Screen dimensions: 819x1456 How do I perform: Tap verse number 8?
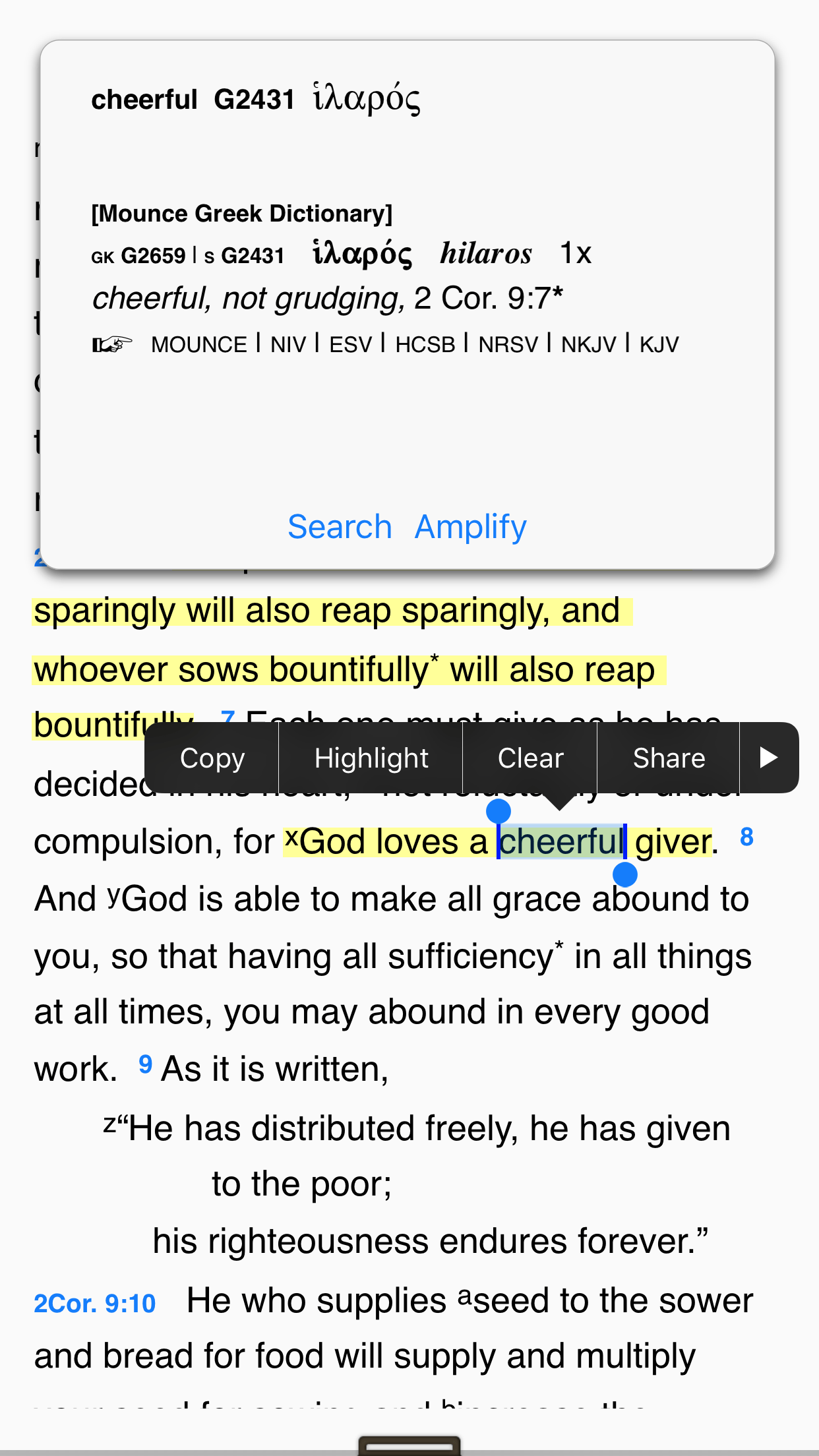pyautogui.click(x=746, y=837)
